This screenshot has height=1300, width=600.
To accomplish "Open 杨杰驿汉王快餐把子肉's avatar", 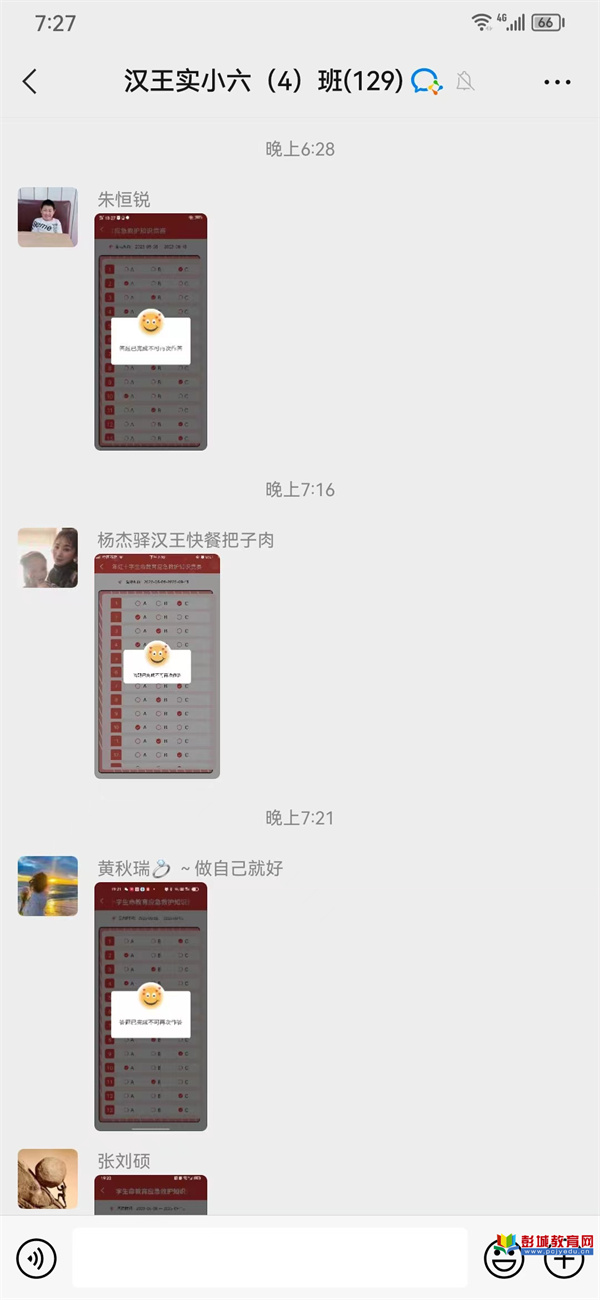I will [x=48, y=558].
